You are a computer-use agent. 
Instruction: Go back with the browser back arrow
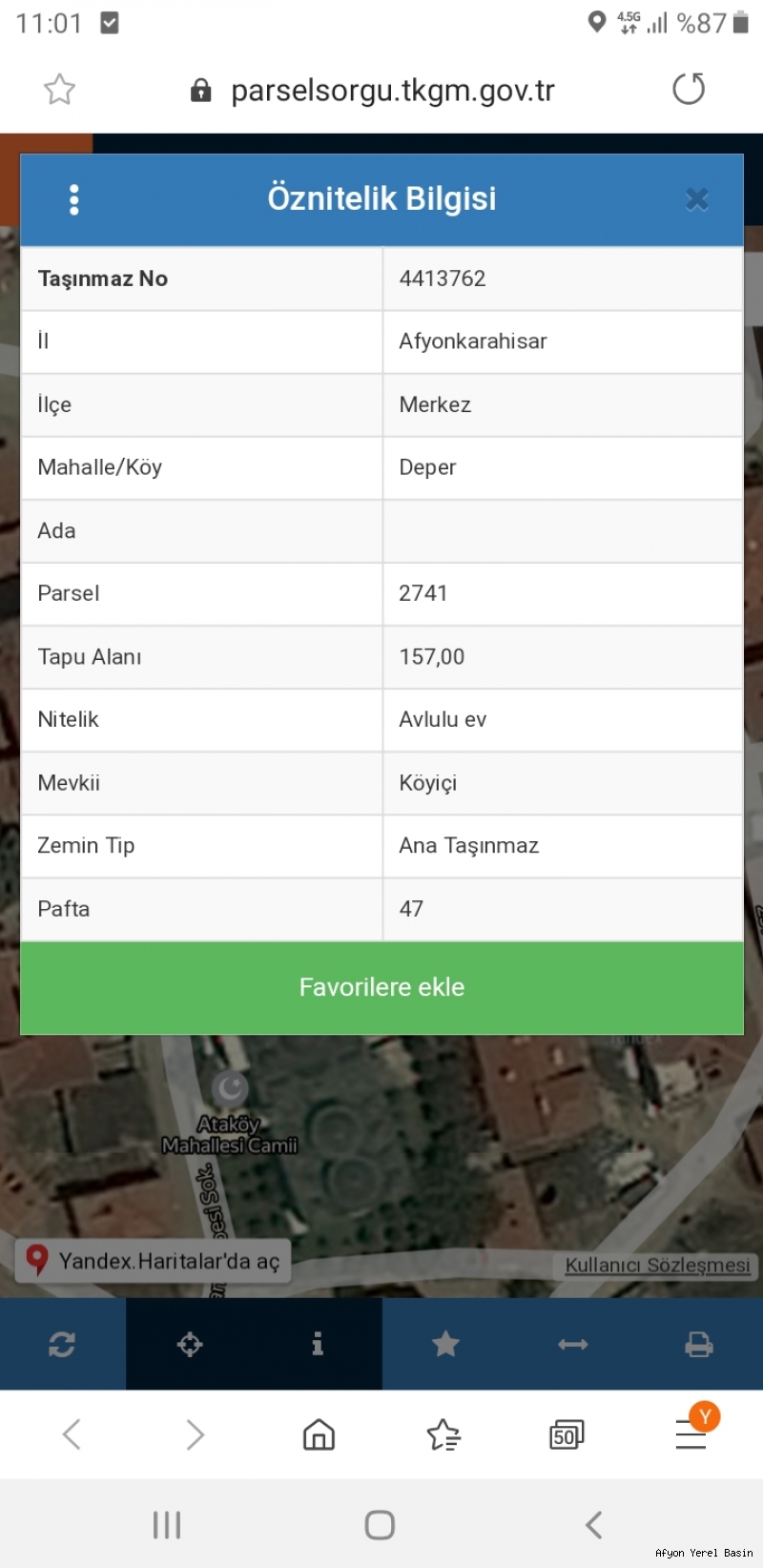(x=72, y=1434)
